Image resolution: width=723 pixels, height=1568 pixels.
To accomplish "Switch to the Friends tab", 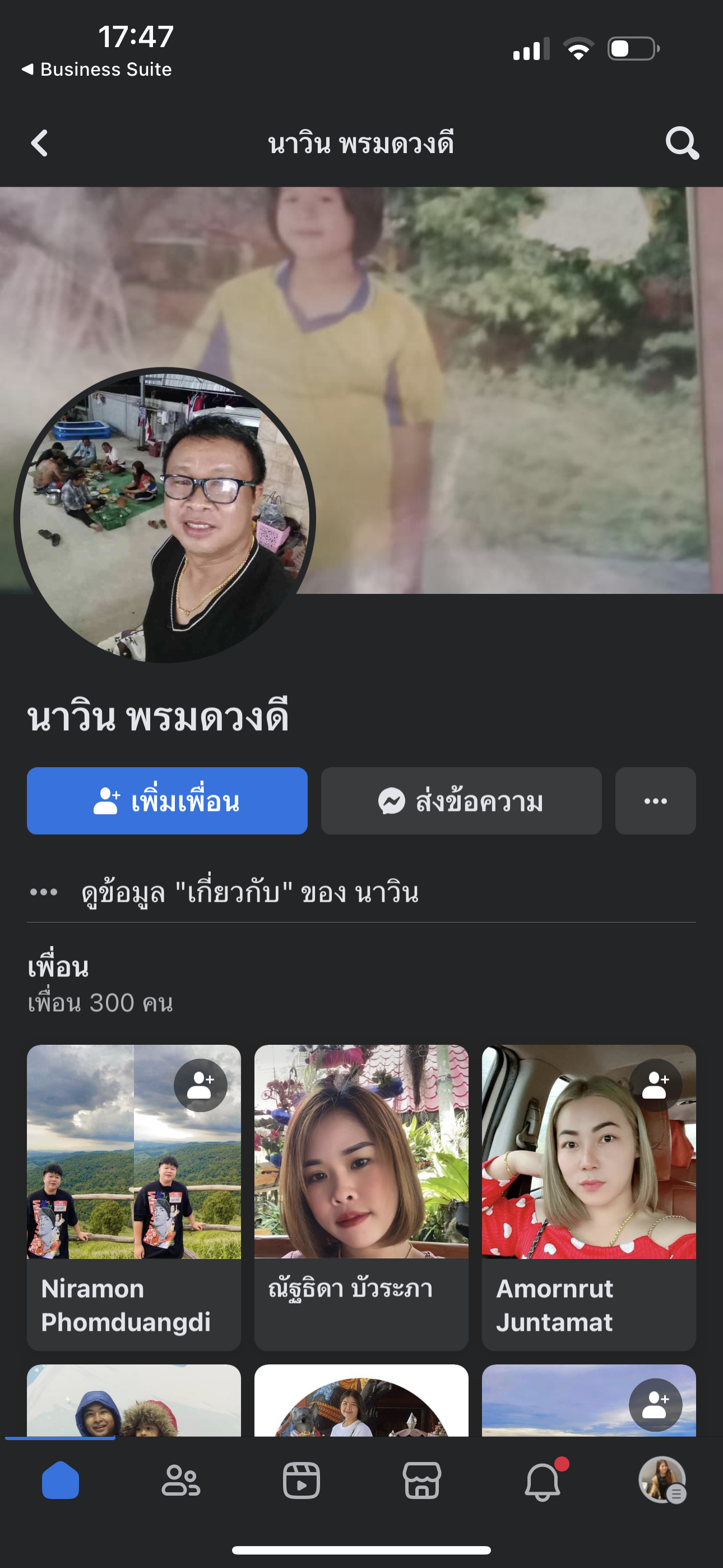I will (180, 1481).
